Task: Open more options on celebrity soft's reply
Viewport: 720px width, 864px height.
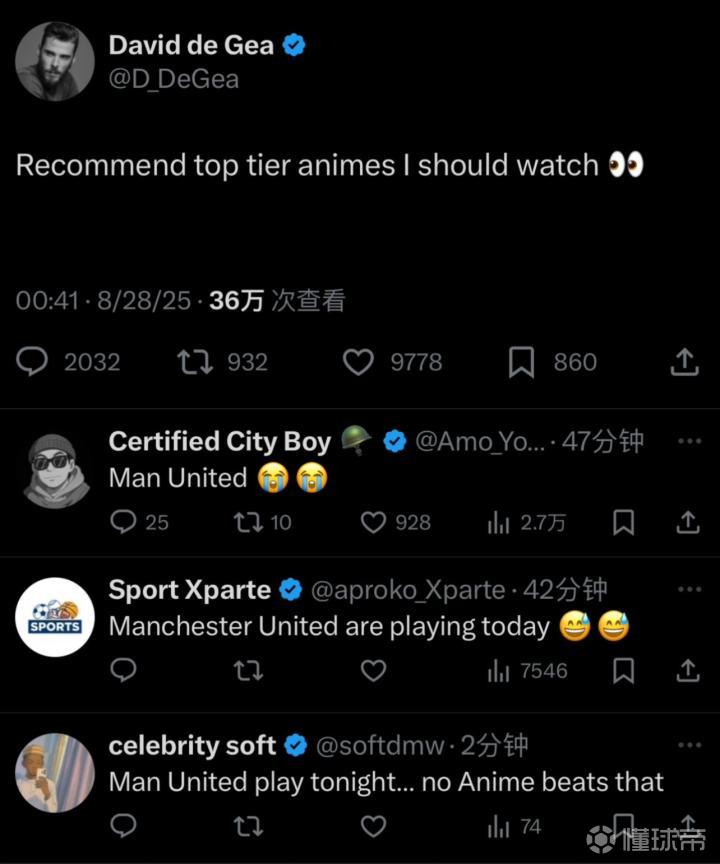Action: tap(689, 745)
